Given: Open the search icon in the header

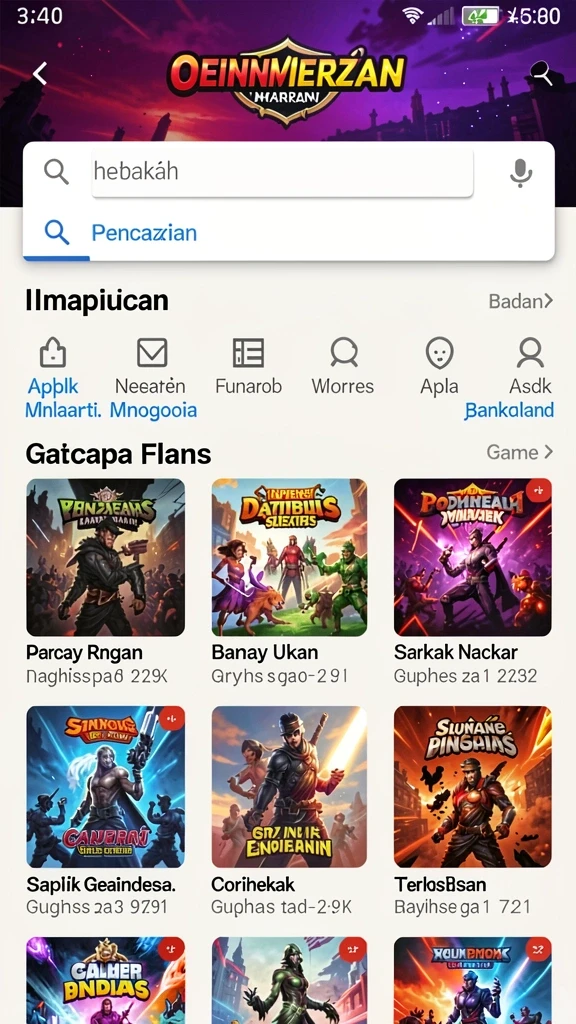Looking at the screenshot, I should [541, 72].
